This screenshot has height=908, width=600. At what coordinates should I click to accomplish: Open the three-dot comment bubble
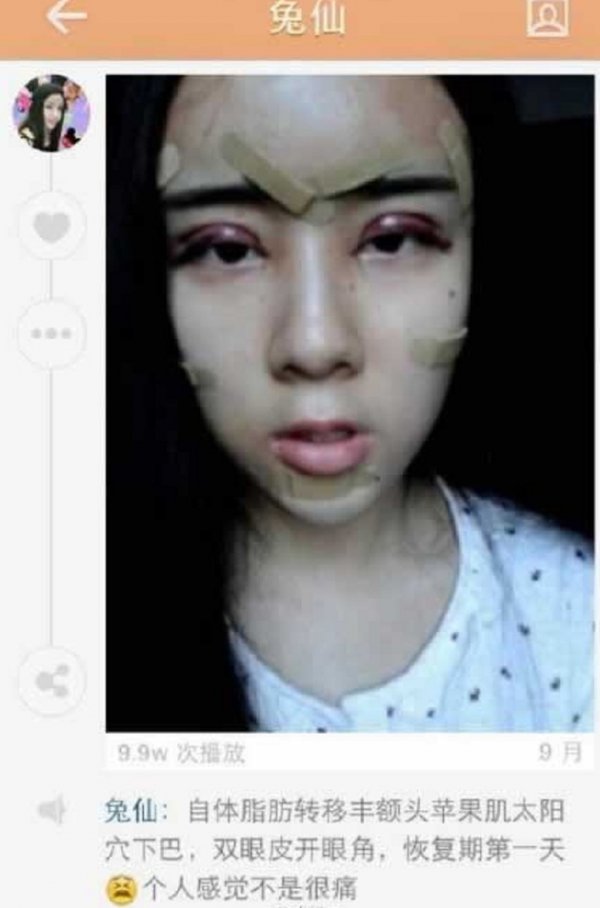[50, 333]
